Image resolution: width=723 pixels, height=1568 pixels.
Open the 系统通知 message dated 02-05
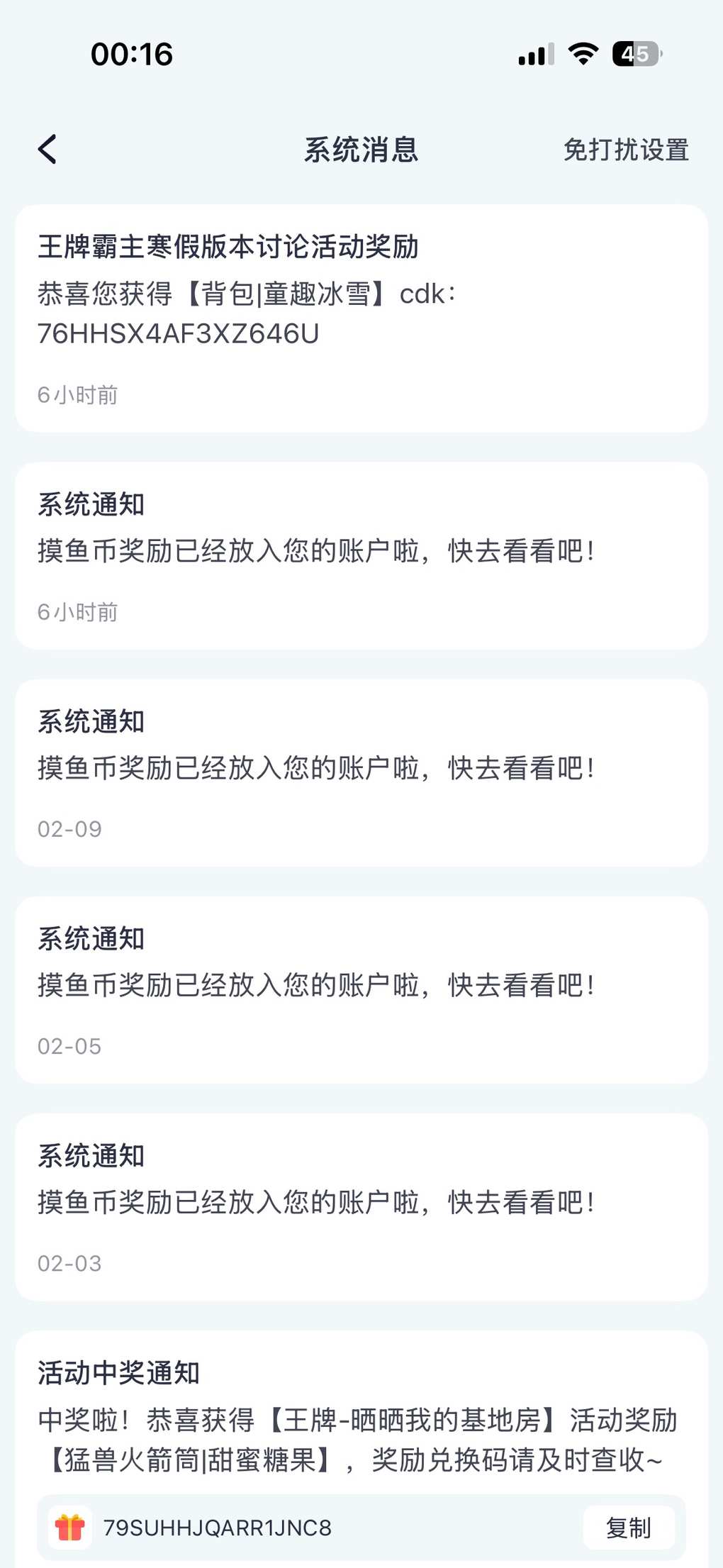click(361, 989)
